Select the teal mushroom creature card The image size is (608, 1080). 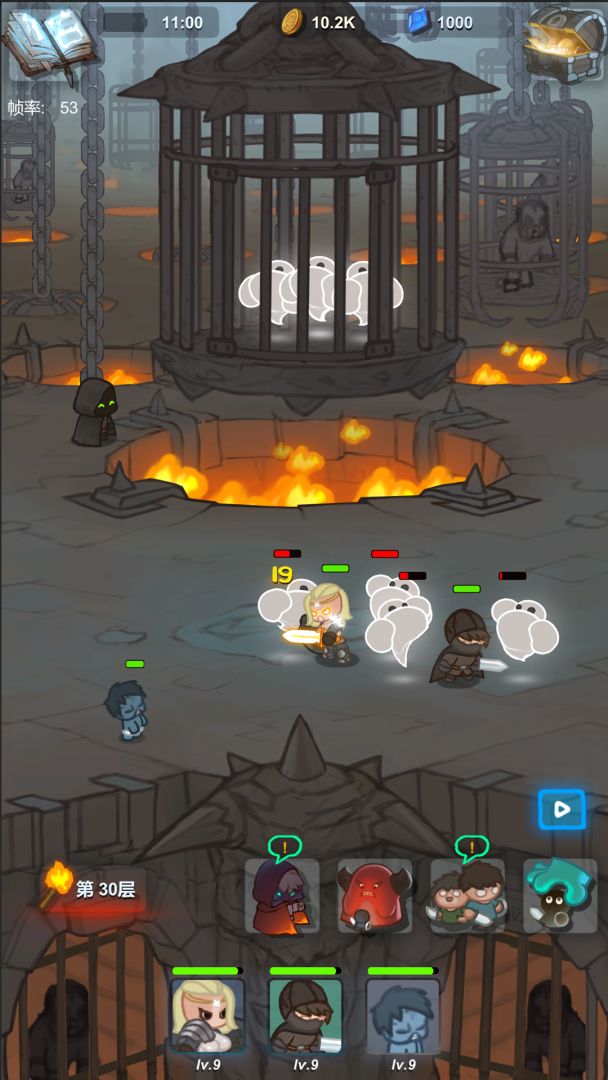click(559, 896)
